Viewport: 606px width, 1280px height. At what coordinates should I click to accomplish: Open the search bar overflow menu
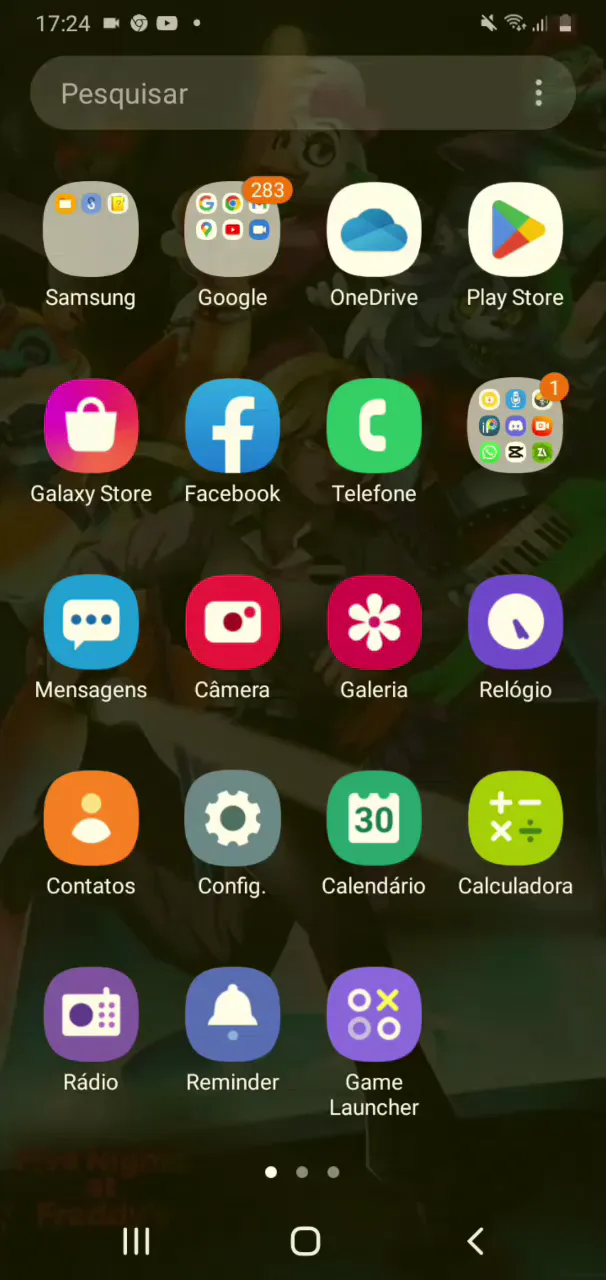(x=538, y=94)
